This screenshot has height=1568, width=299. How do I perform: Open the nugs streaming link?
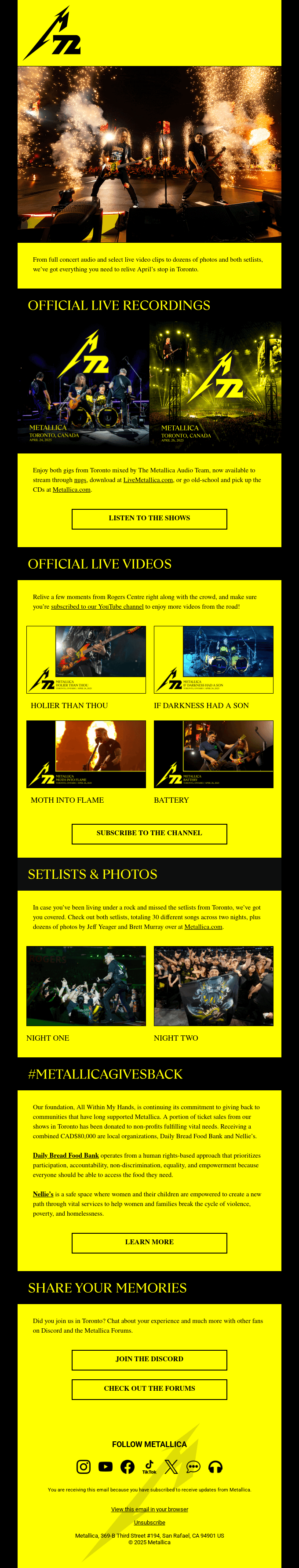point(80,480)
